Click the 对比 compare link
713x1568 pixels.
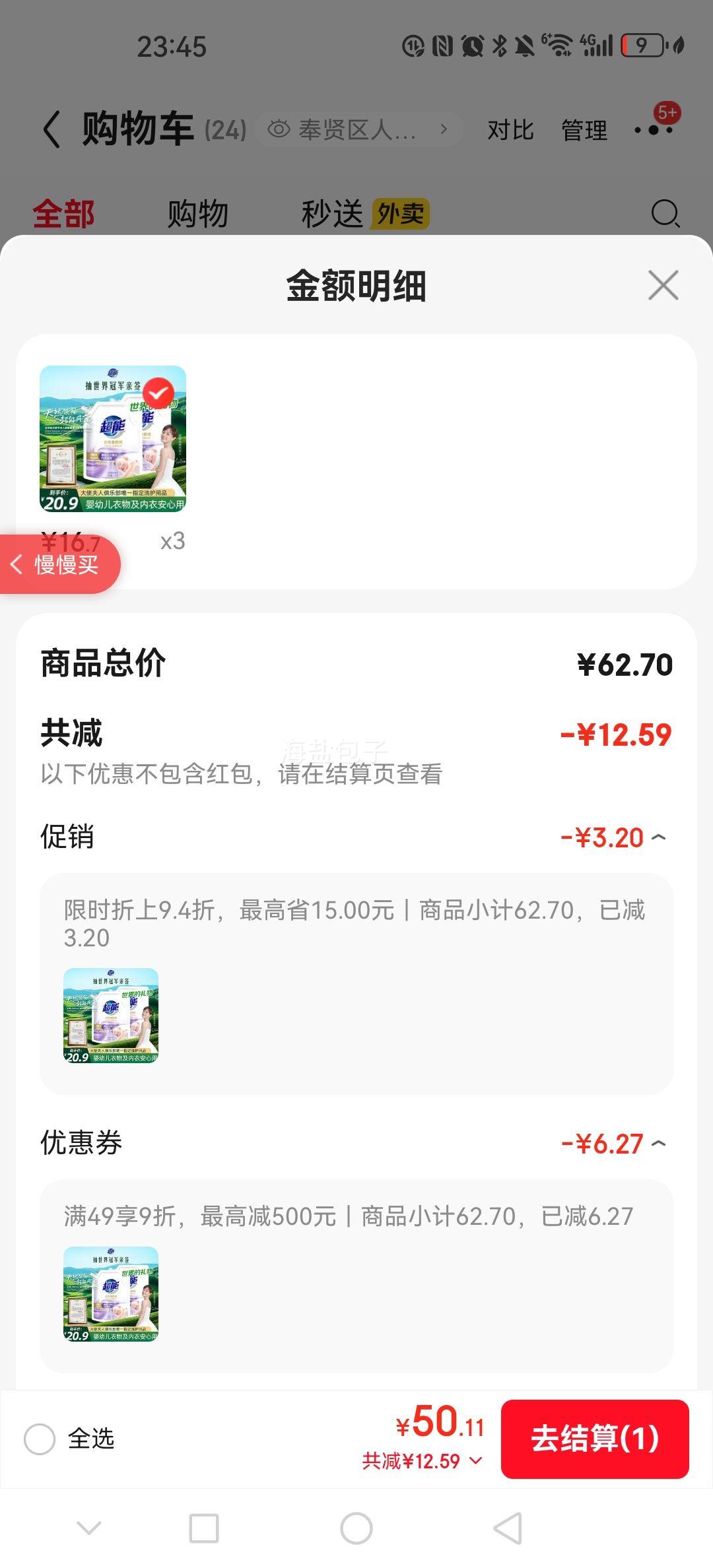click(509, 131)
